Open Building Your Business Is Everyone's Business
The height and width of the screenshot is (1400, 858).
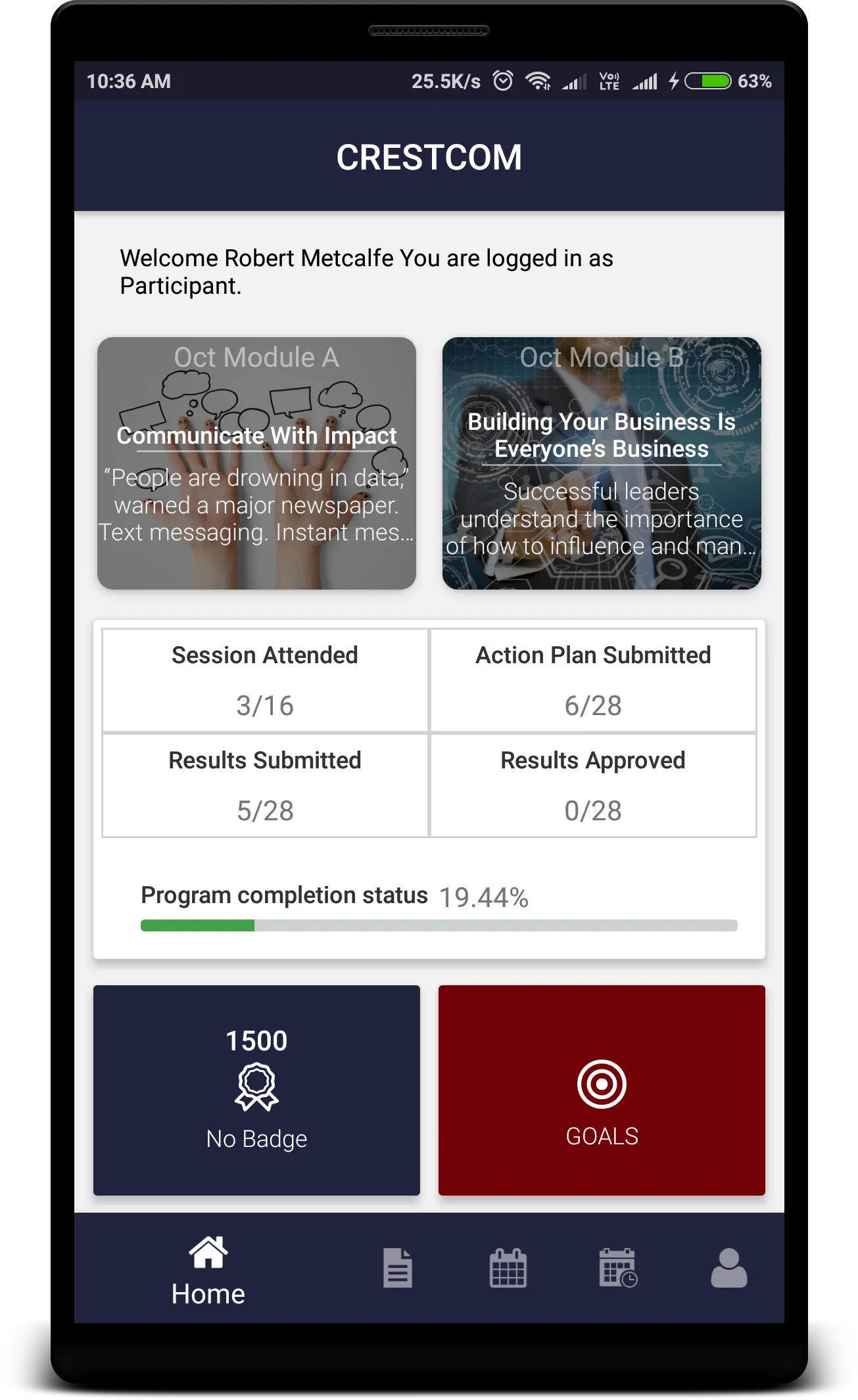[x=601, y=463]
